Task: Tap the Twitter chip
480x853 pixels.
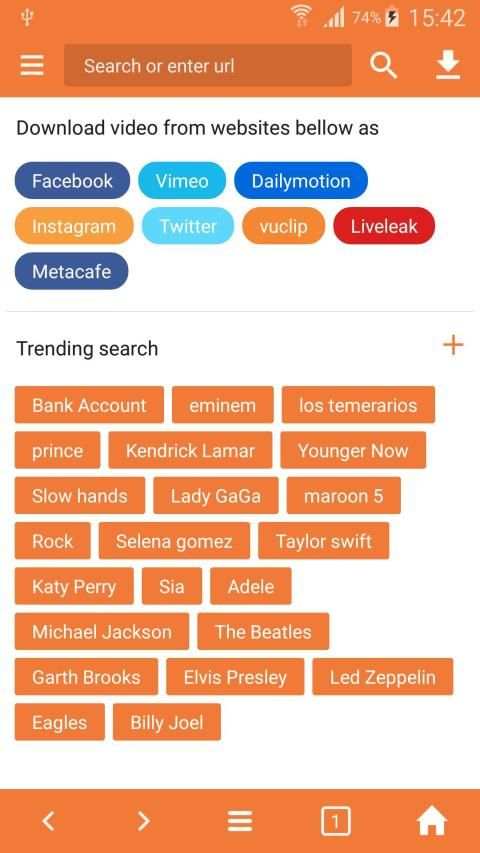Action: pyautogui.click(x=188, y=226)
